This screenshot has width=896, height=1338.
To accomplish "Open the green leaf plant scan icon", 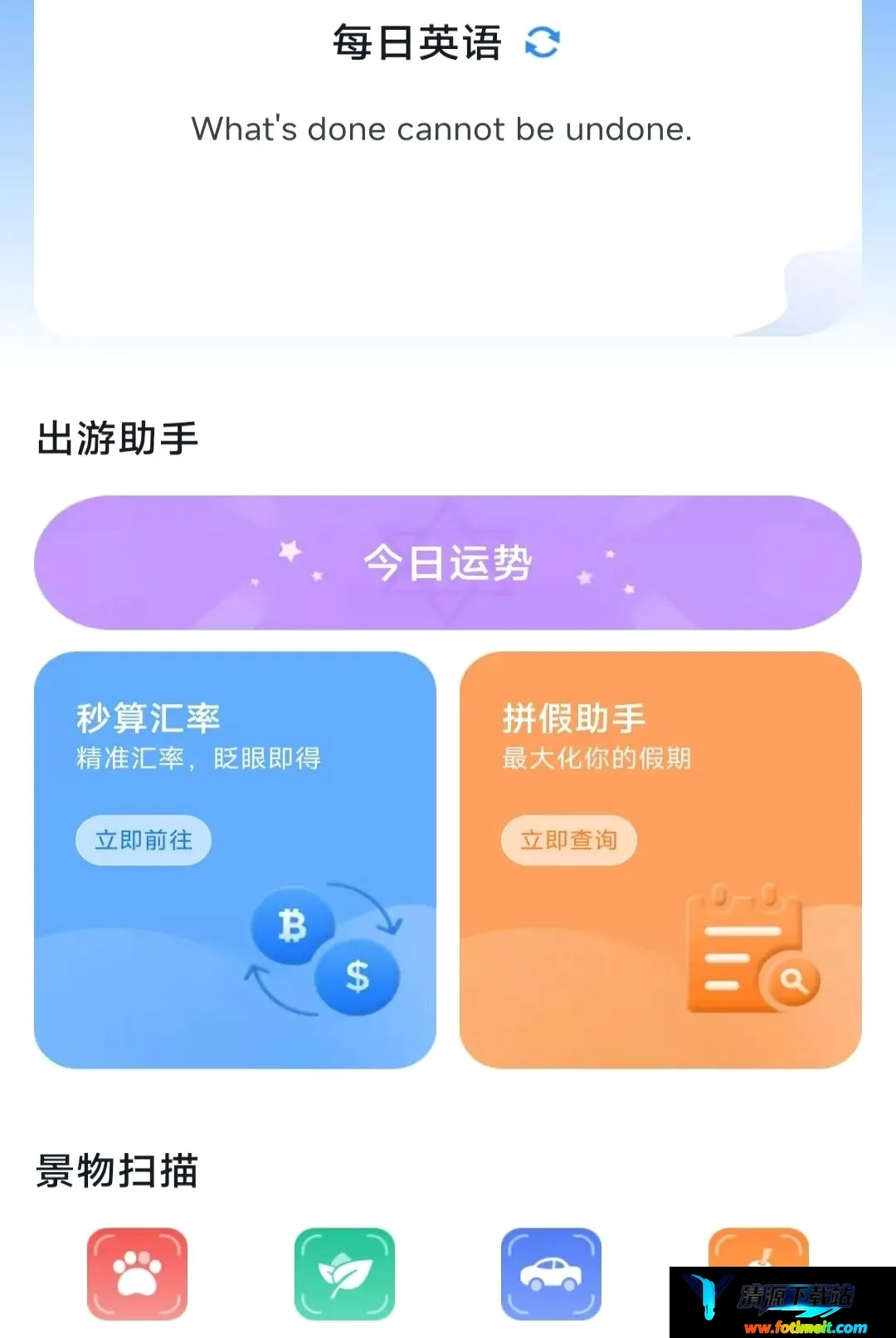I will (344, 1274).
